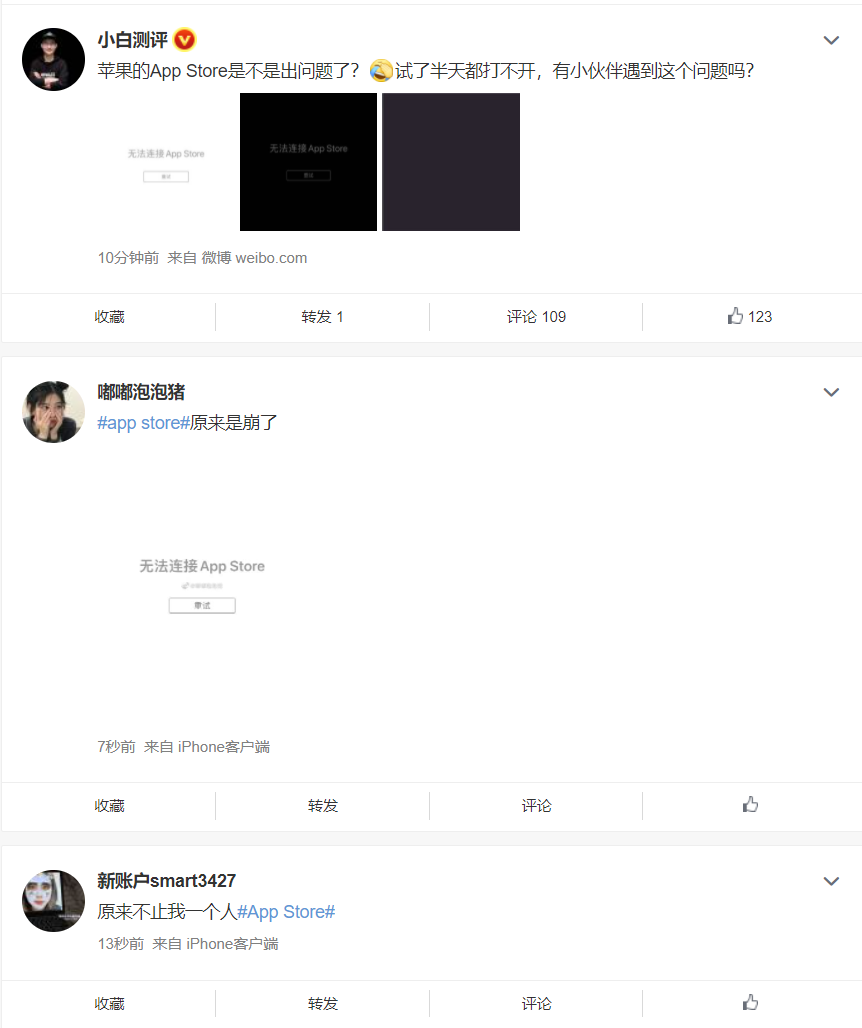Open the 109 comments on 小白测评's post
862x1028 pixels.
click(x=536, y=317)
